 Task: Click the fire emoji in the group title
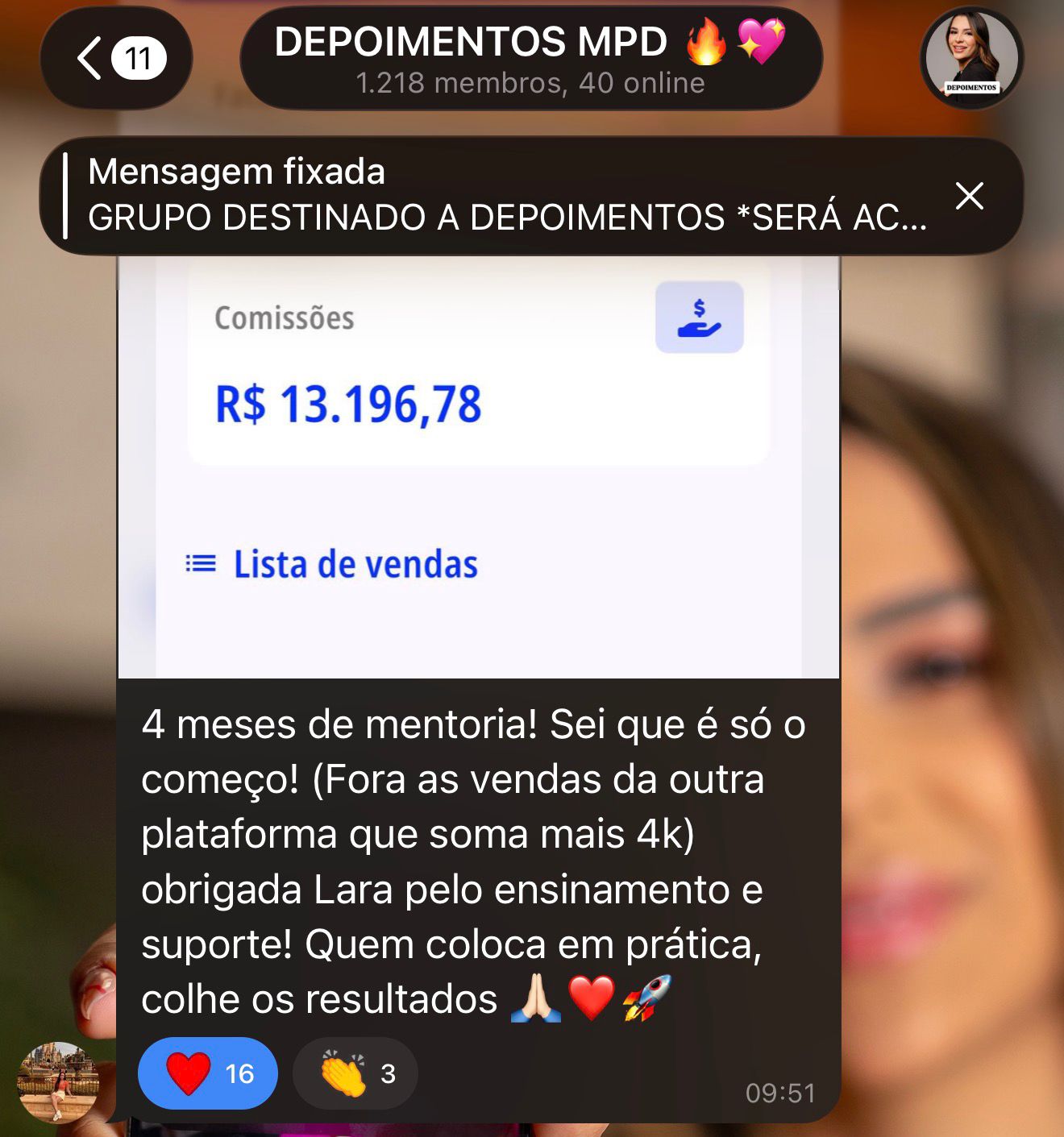coord(705,40)
